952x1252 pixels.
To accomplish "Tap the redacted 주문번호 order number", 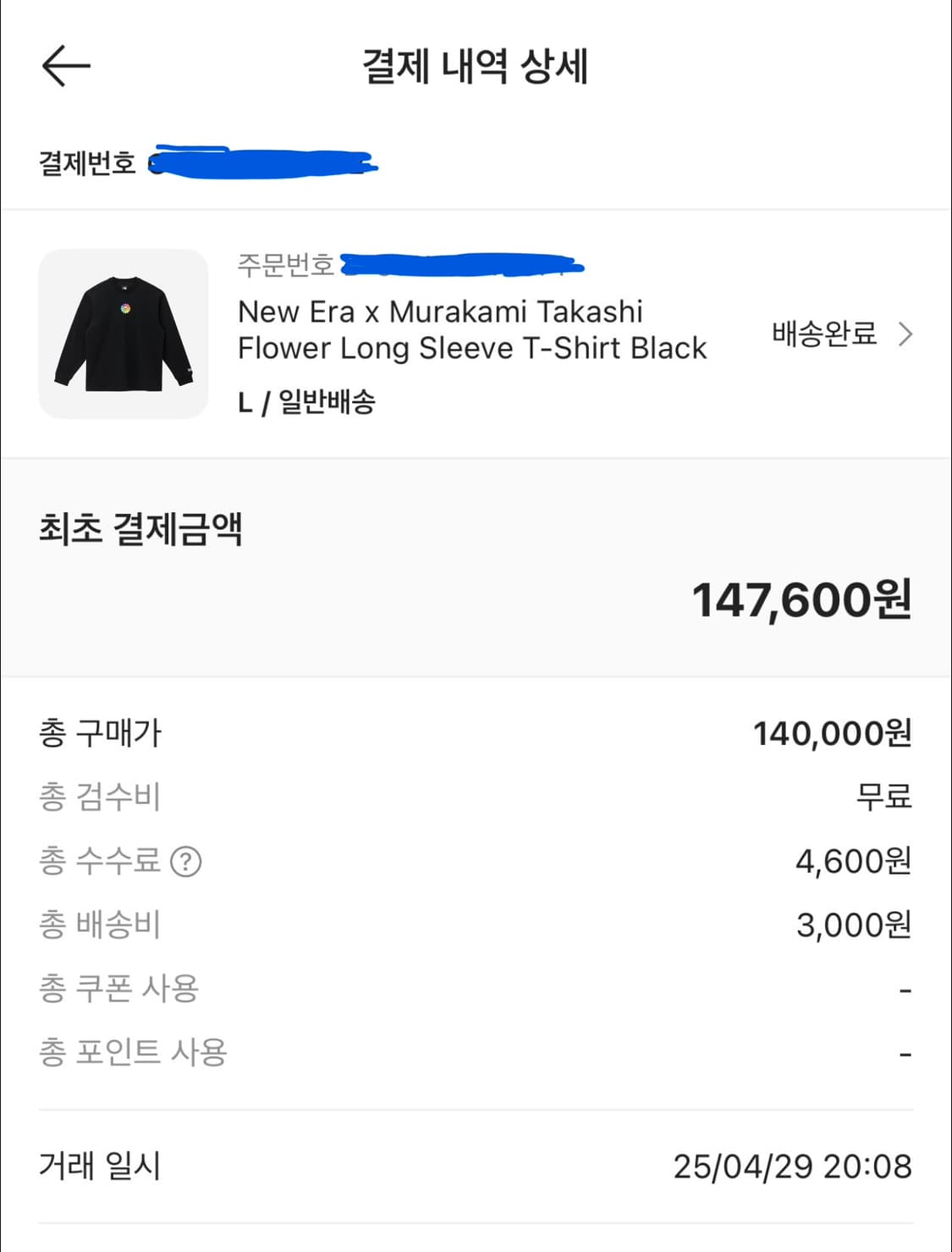I will [x=461, y=264].
